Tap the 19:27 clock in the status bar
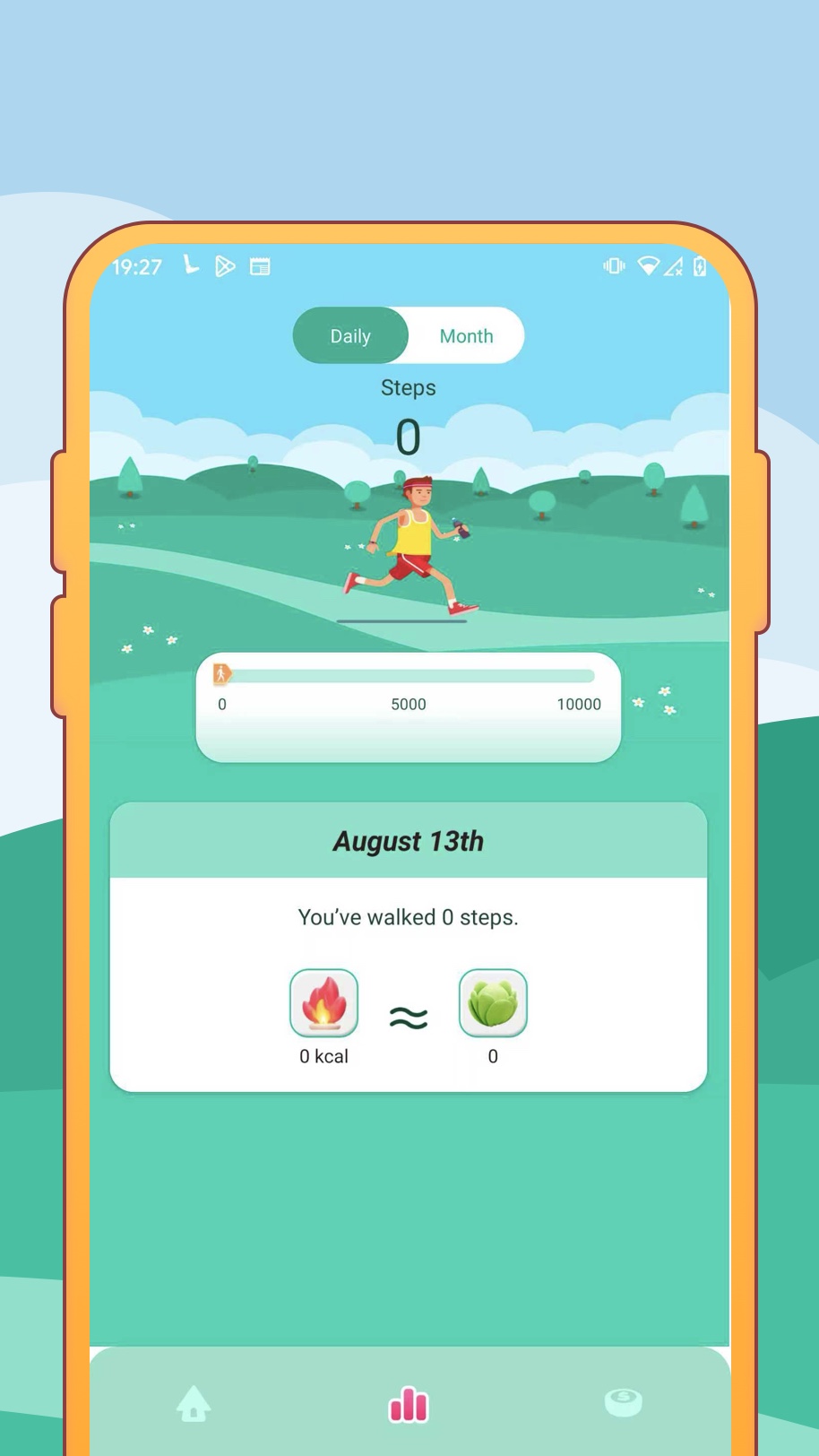819x1456 pixels. pos(136,265)
